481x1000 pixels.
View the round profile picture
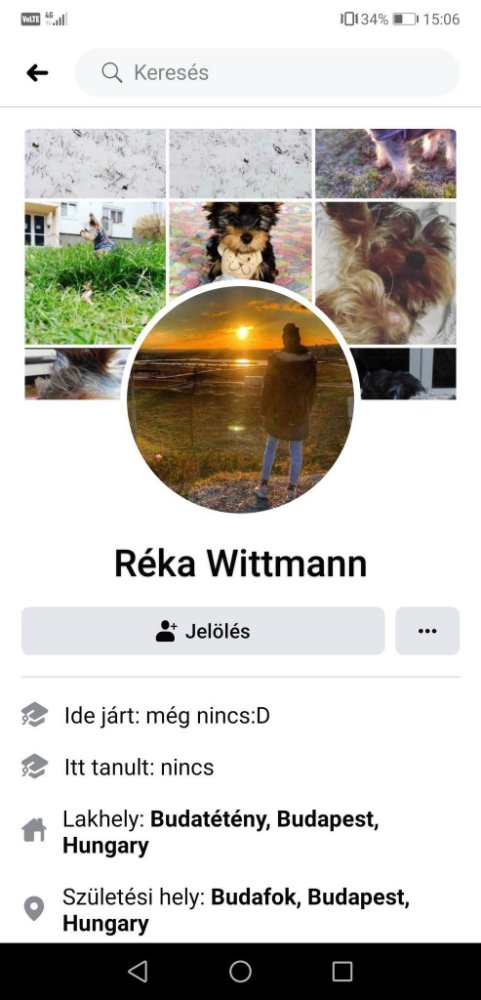[240, 398]
